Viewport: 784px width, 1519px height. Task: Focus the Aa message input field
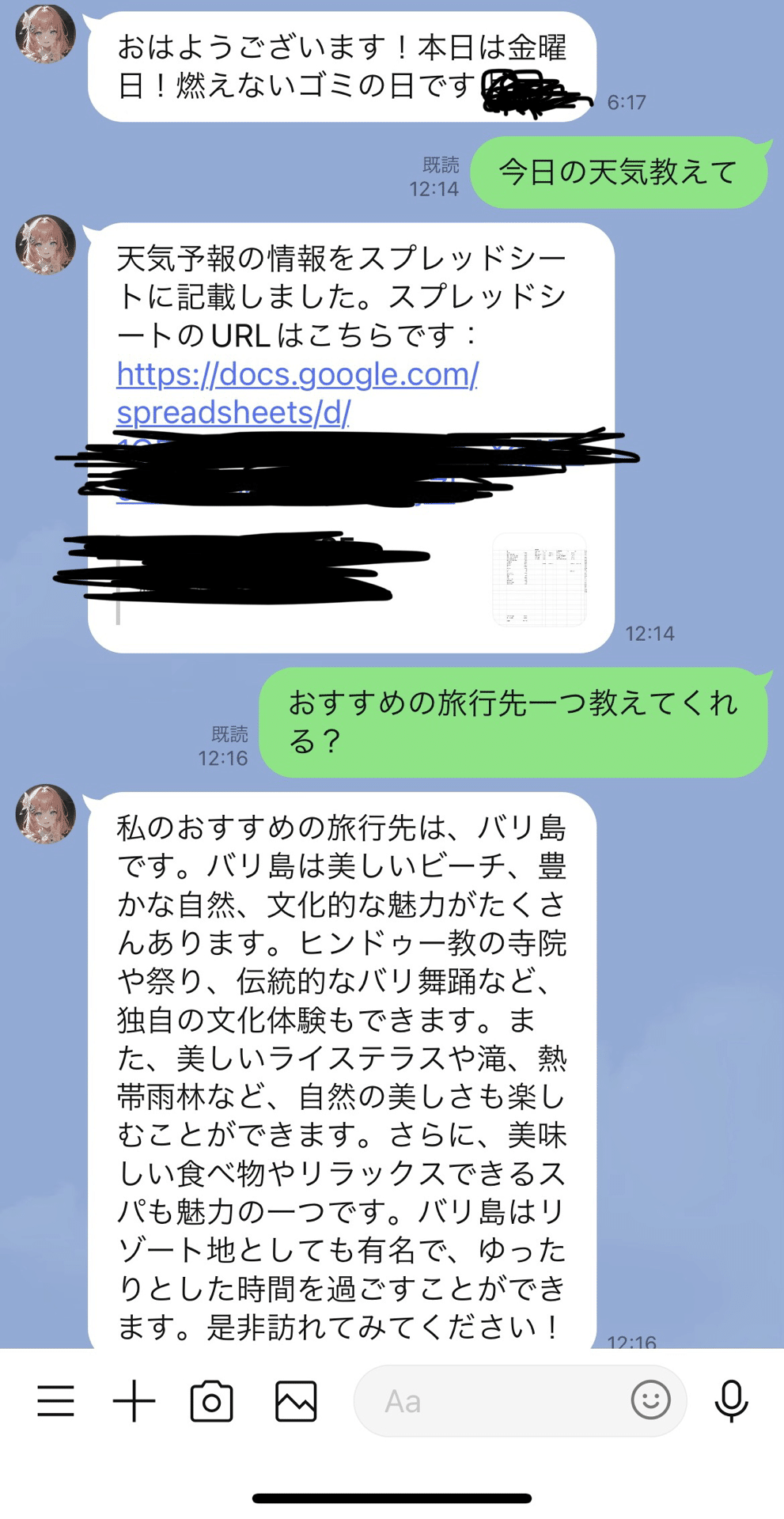490,1401
